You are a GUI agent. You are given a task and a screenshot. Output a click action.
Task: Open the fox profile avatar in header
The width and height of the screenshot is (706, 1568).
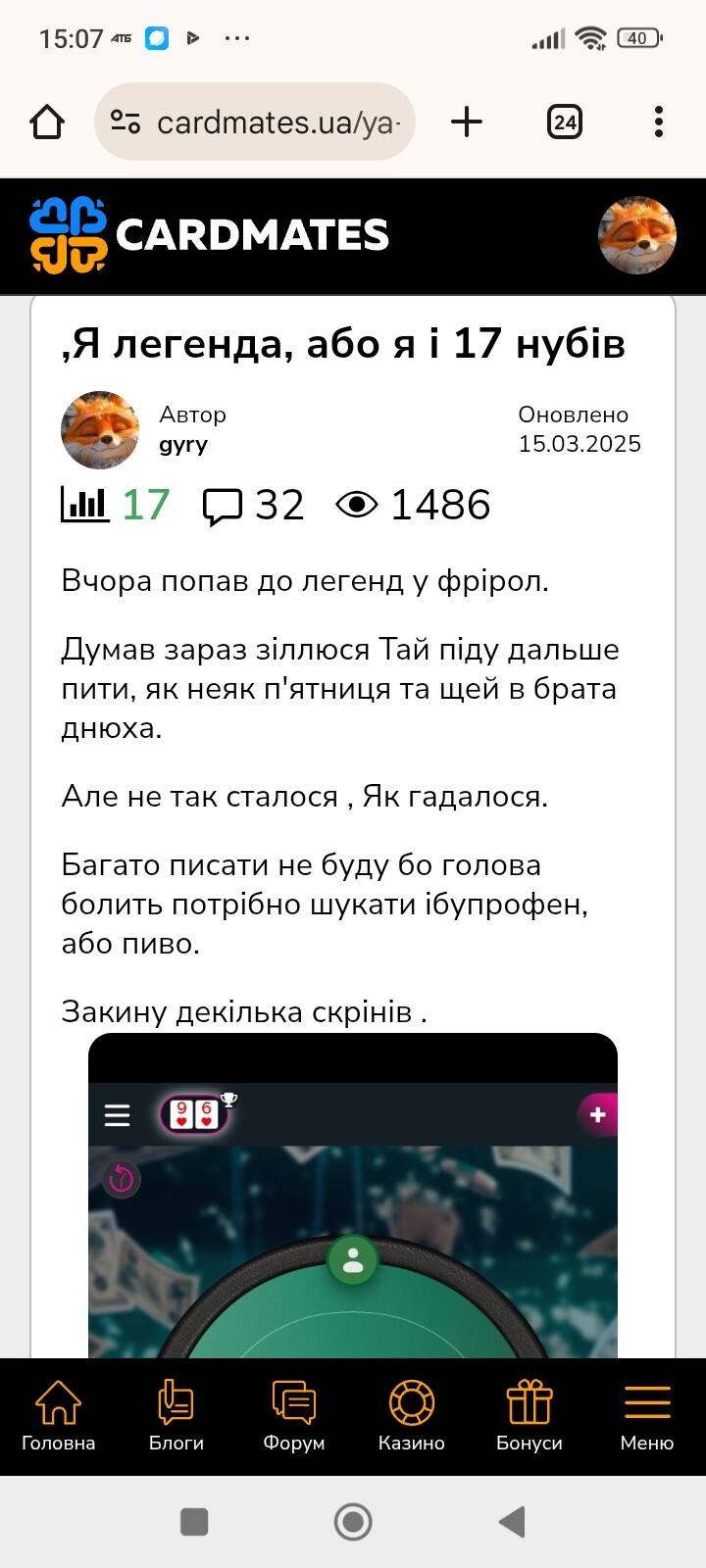click(637, 235)
